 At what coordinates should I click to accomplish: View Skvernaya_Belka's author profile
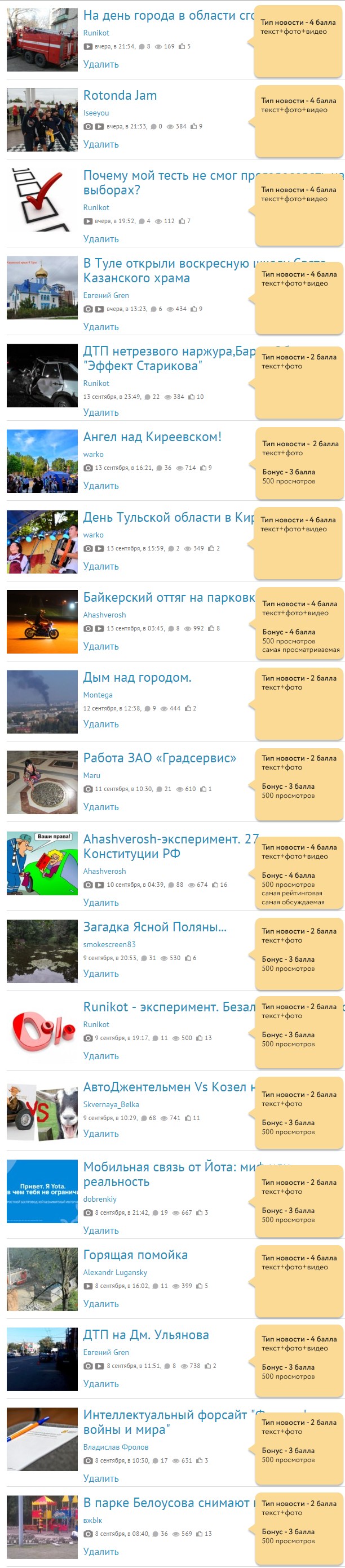point(110,1105)
